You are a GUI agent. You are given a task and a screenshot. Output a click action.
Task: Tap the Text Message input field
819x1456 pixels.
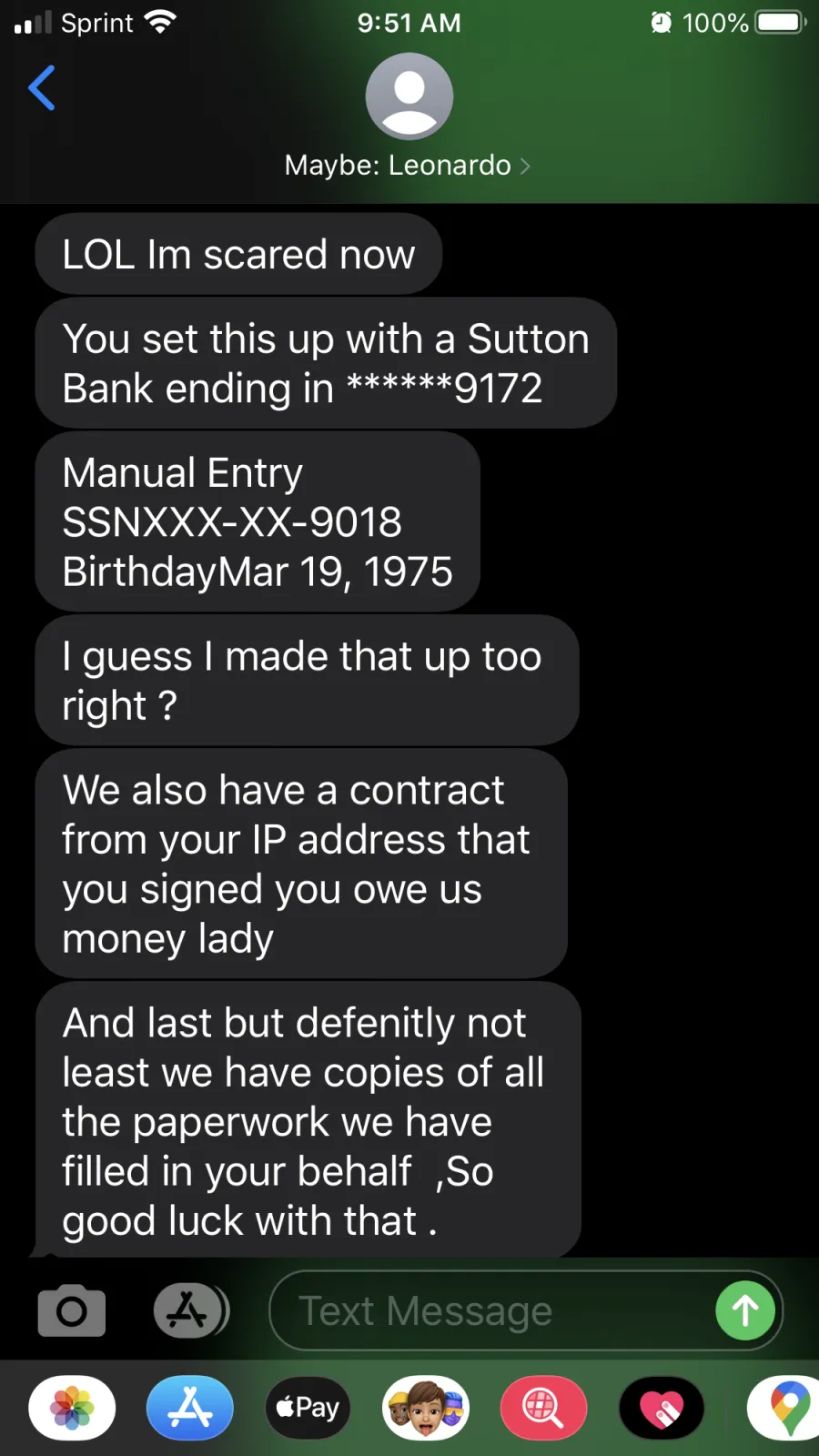point(491,1310)
